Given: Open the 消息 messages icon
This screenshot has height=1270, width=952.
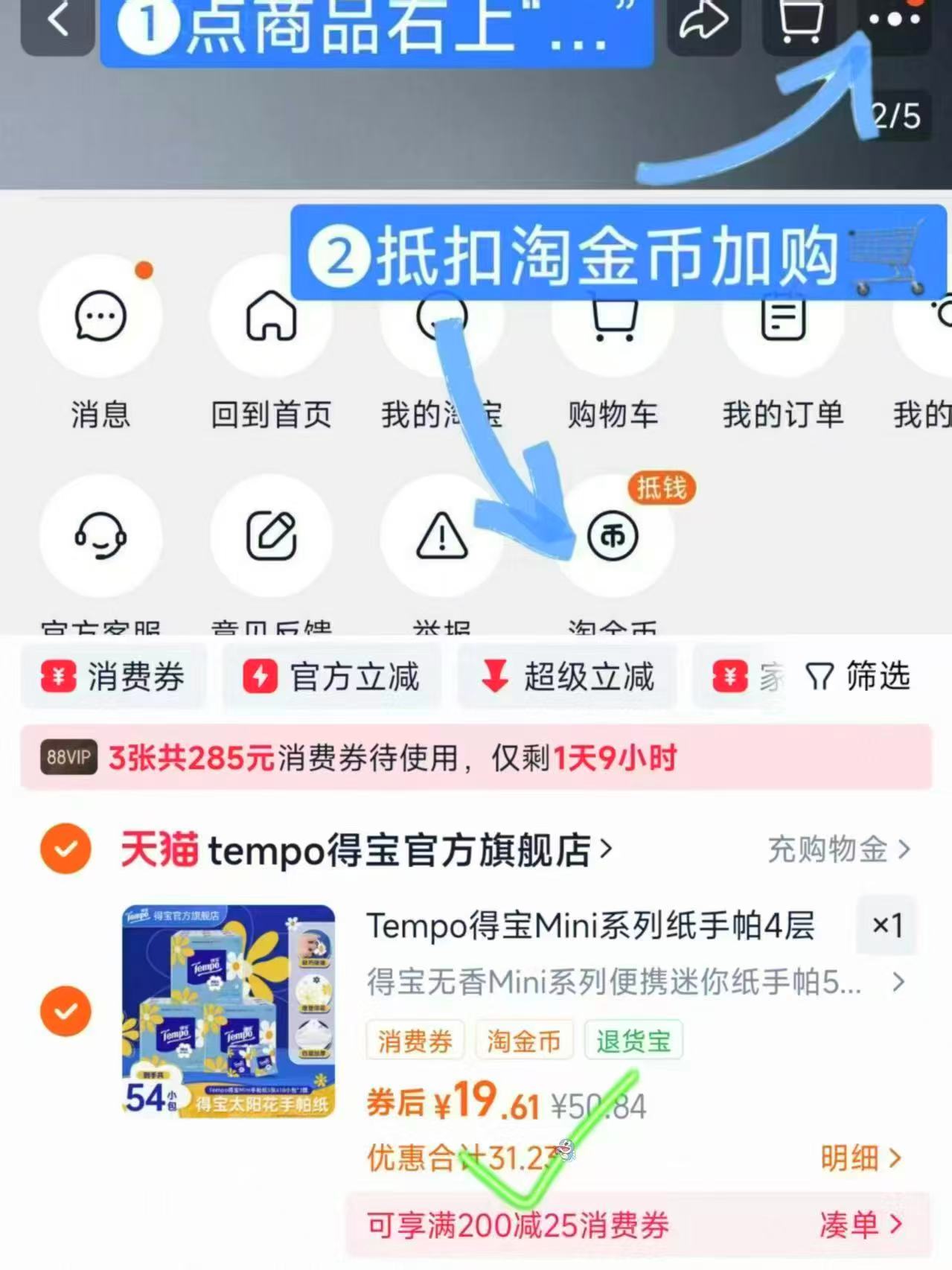Looking at the screenshot, I should coord(101,315).
